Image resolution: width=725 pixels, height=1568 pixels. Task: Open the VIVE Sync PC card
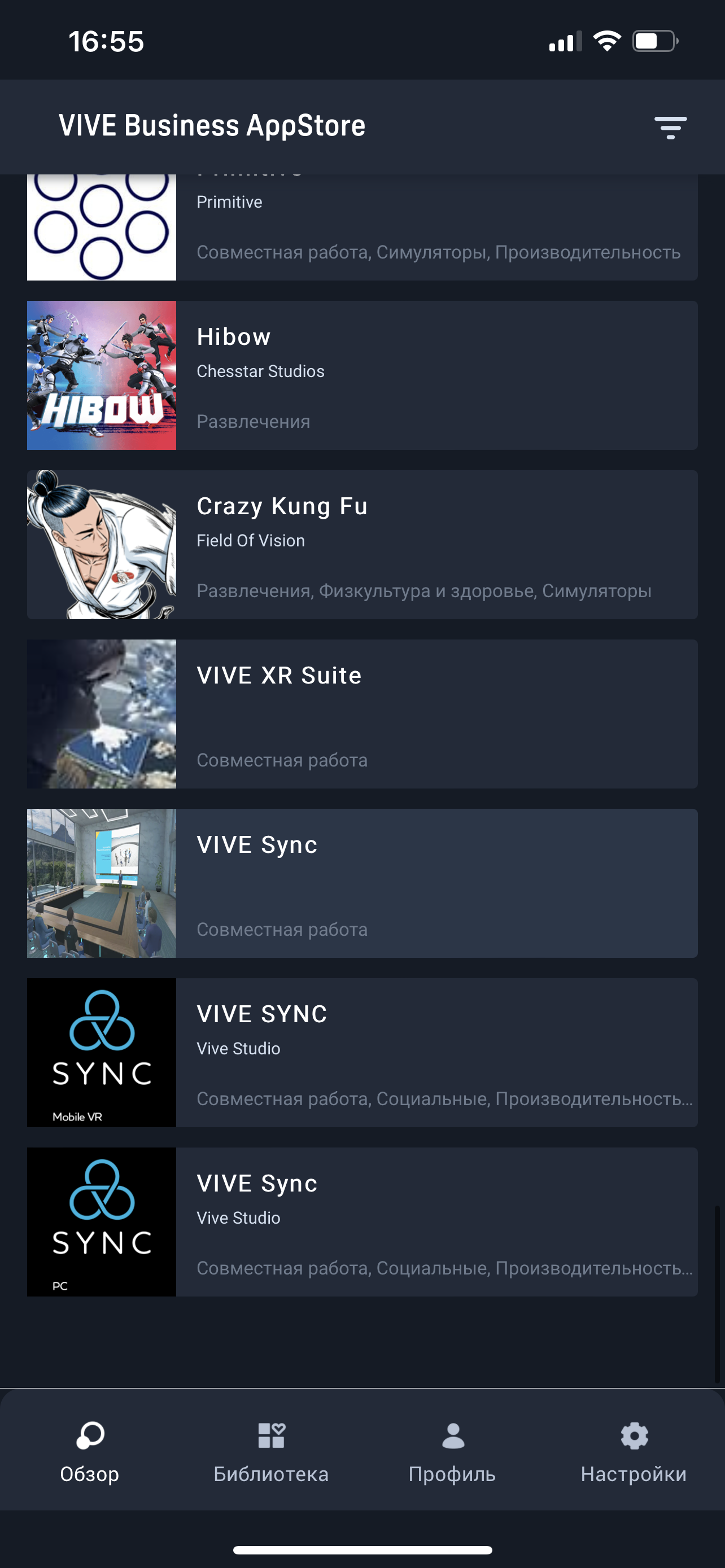pyautogui.click(x=361, y=1221)
